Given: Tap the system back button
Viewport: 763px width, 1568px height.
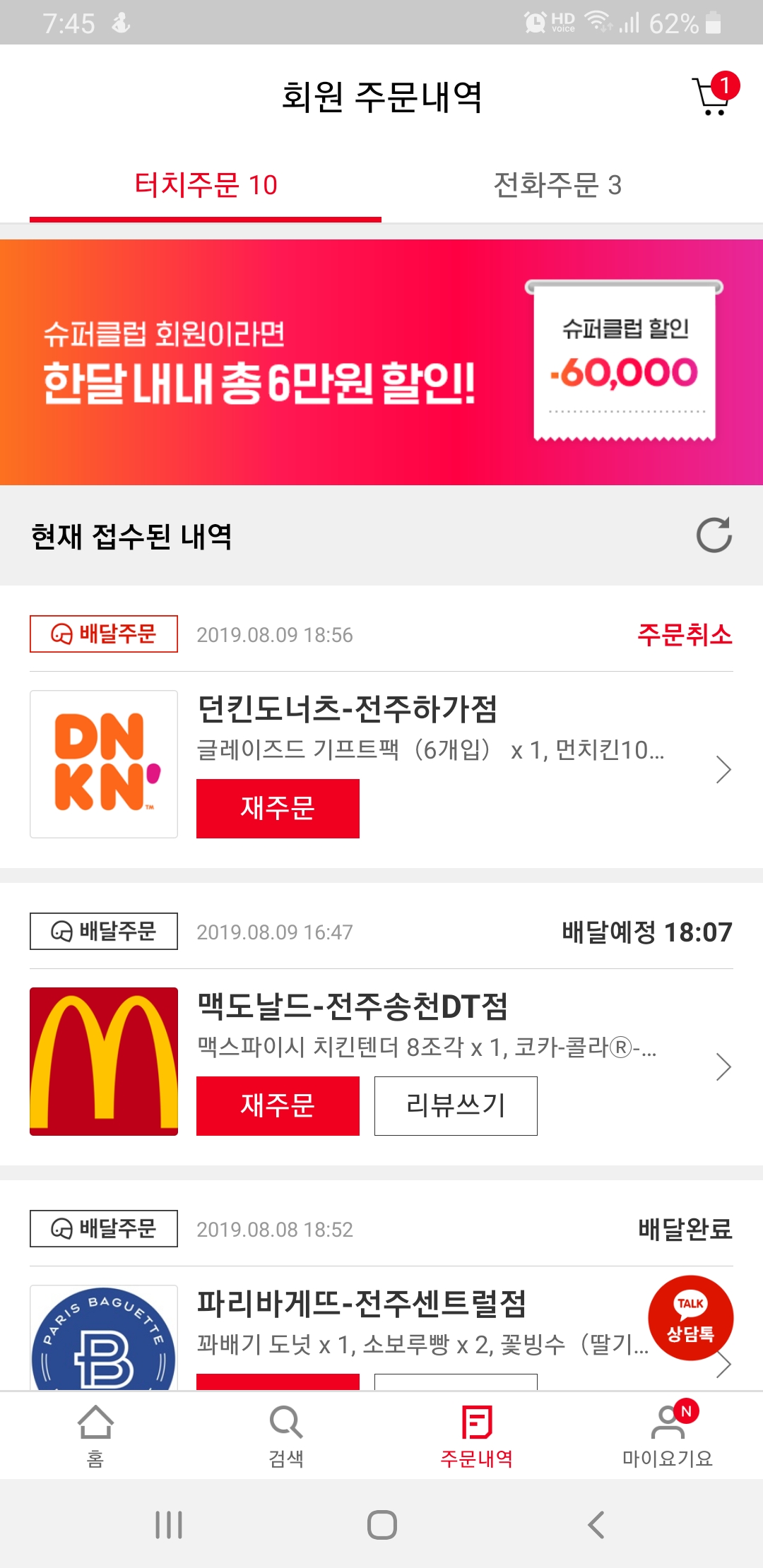Looking at the screenshot, I should tap(596, 1525).
